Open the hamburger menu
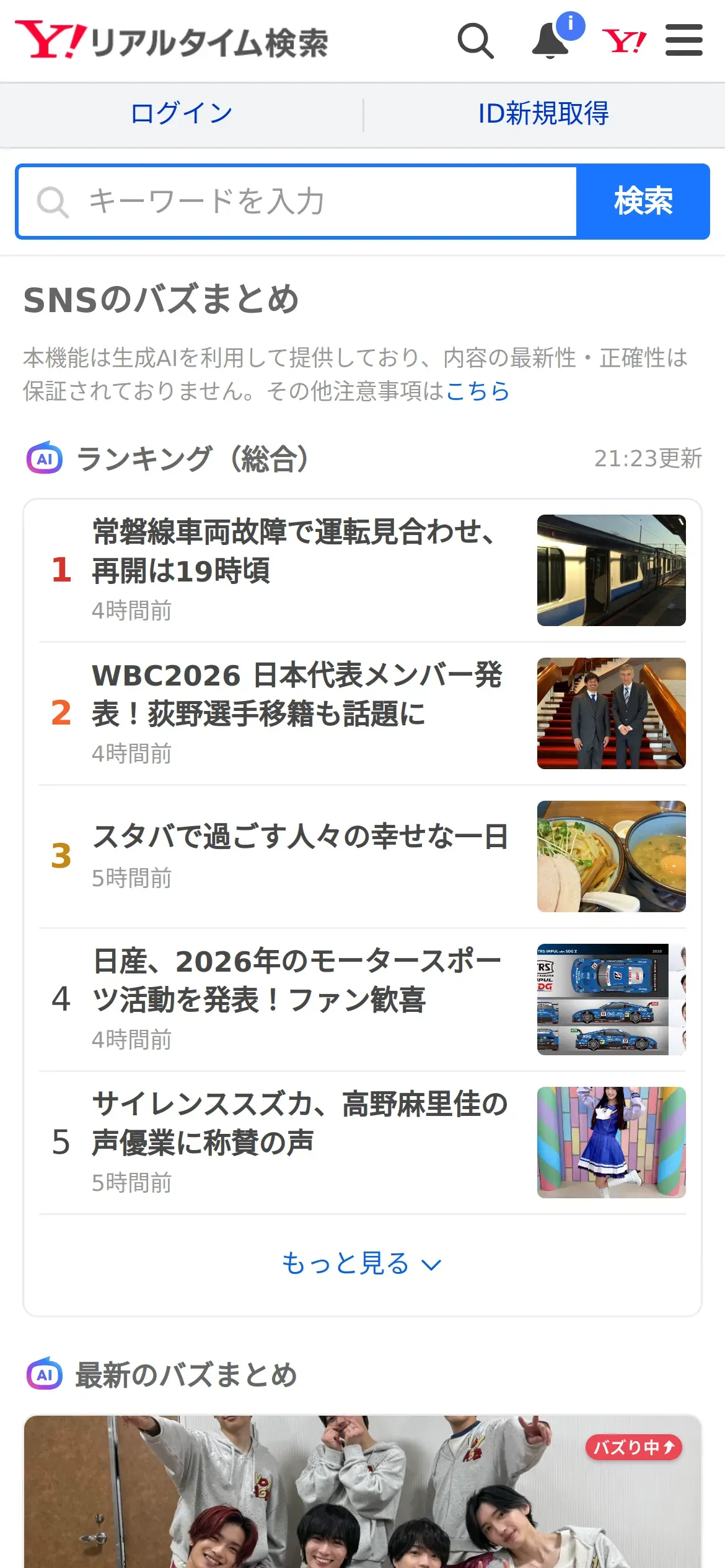 [683, 41]
